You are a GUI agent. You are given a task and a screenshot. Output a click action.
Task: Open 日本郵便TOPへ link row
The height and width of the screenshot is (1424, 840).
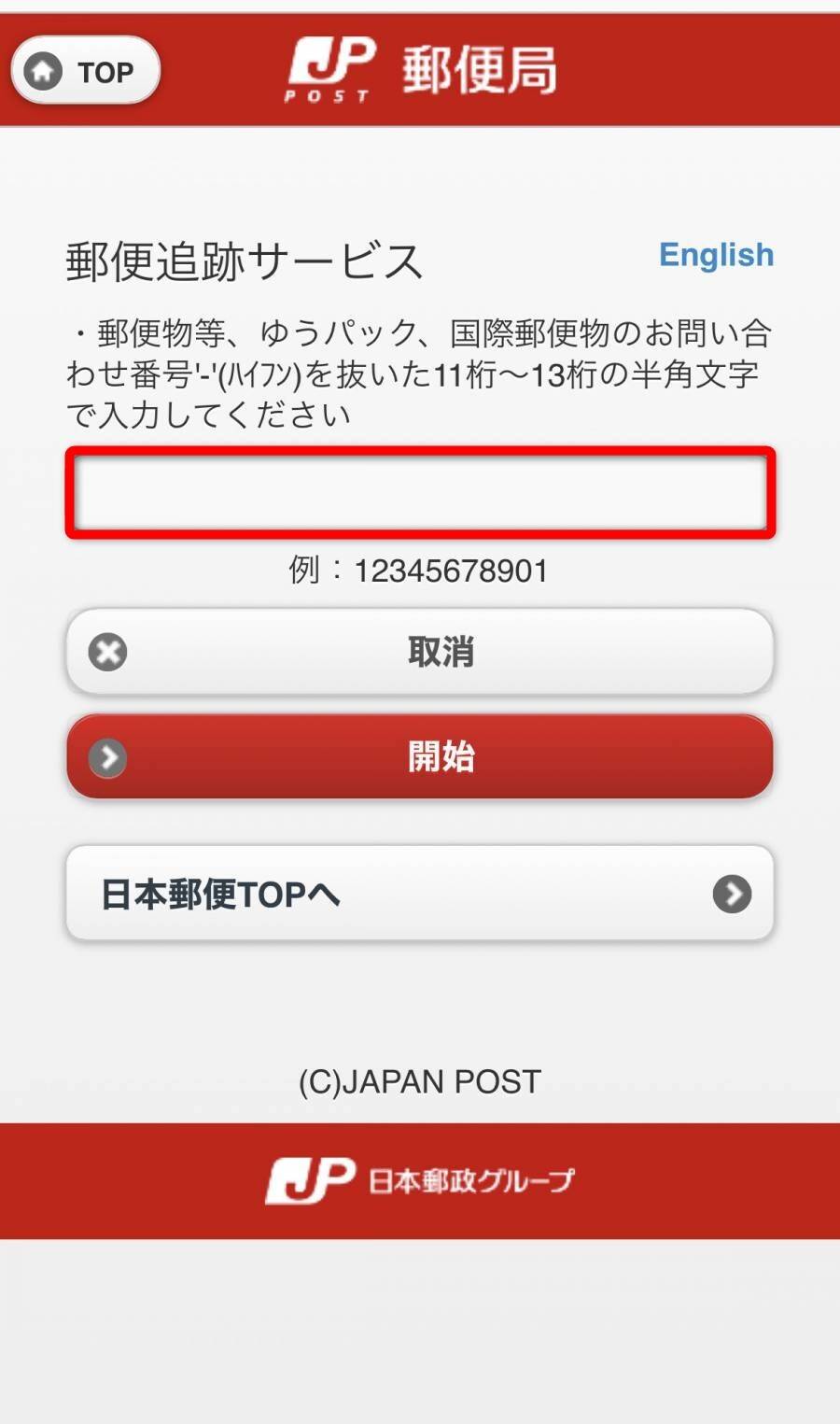420,894
